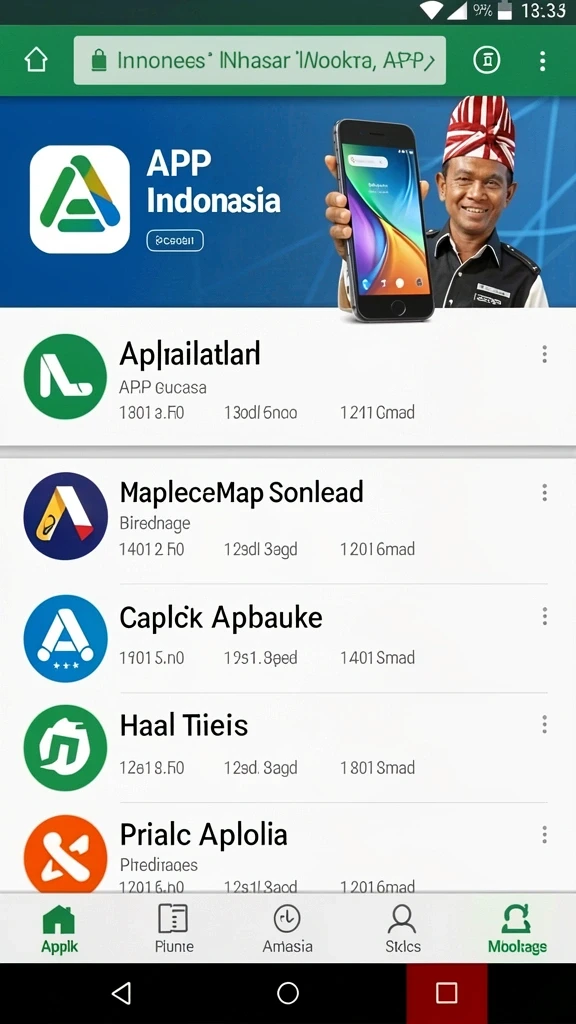Show options menu for Caplck Apbauke
576x1024 pixels.
pyautogui.click(x=544, y=616)
